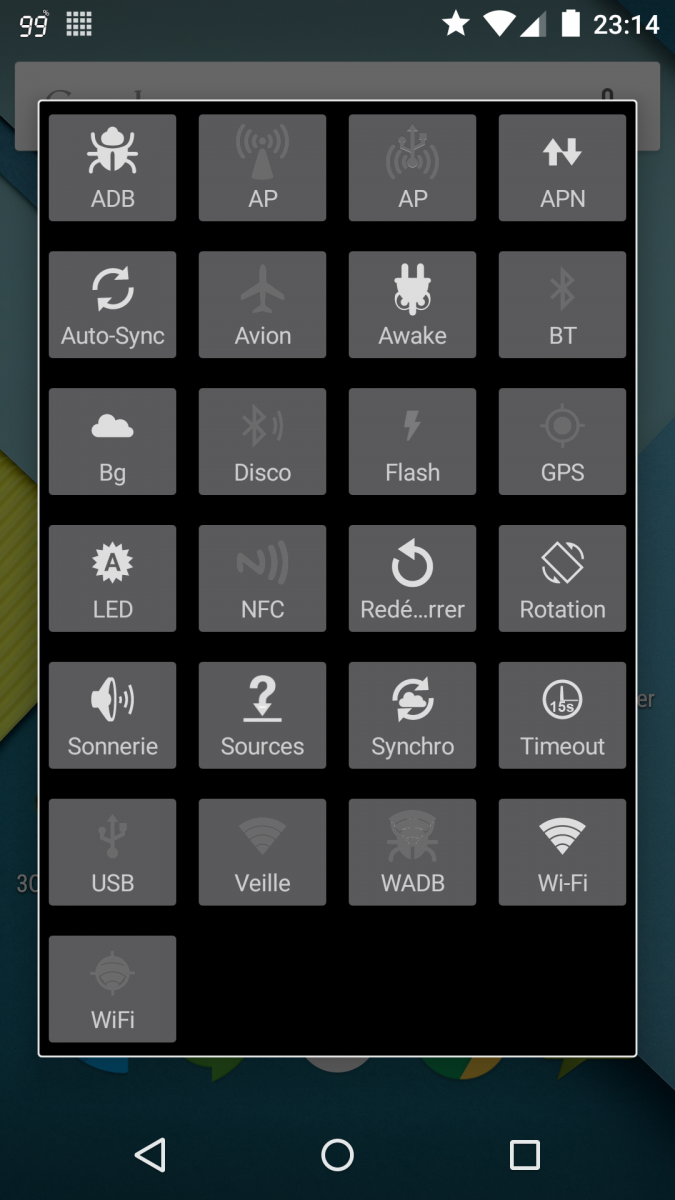Viewport: 675px width, 1200px height.
Task: Toggle the ADB debugging tile
Action: pos(112,168)
